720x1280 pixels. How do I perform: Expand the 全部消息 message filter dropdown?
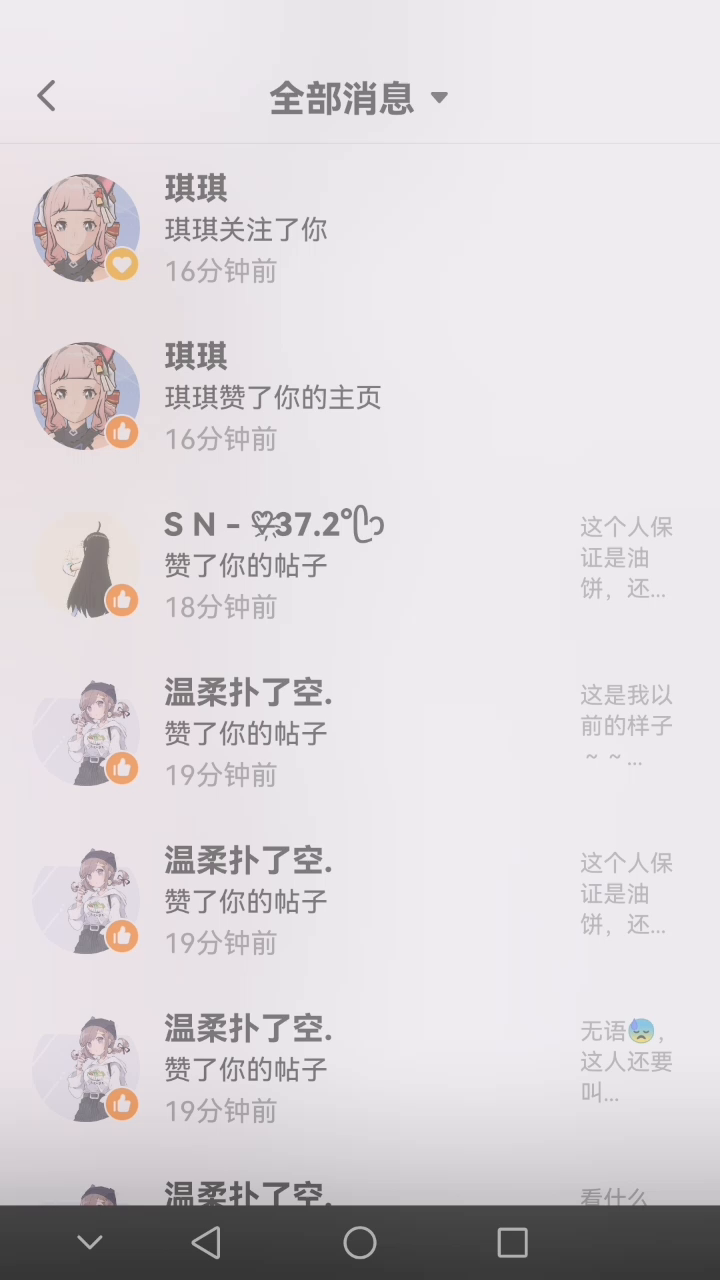(x=359, y=98)
